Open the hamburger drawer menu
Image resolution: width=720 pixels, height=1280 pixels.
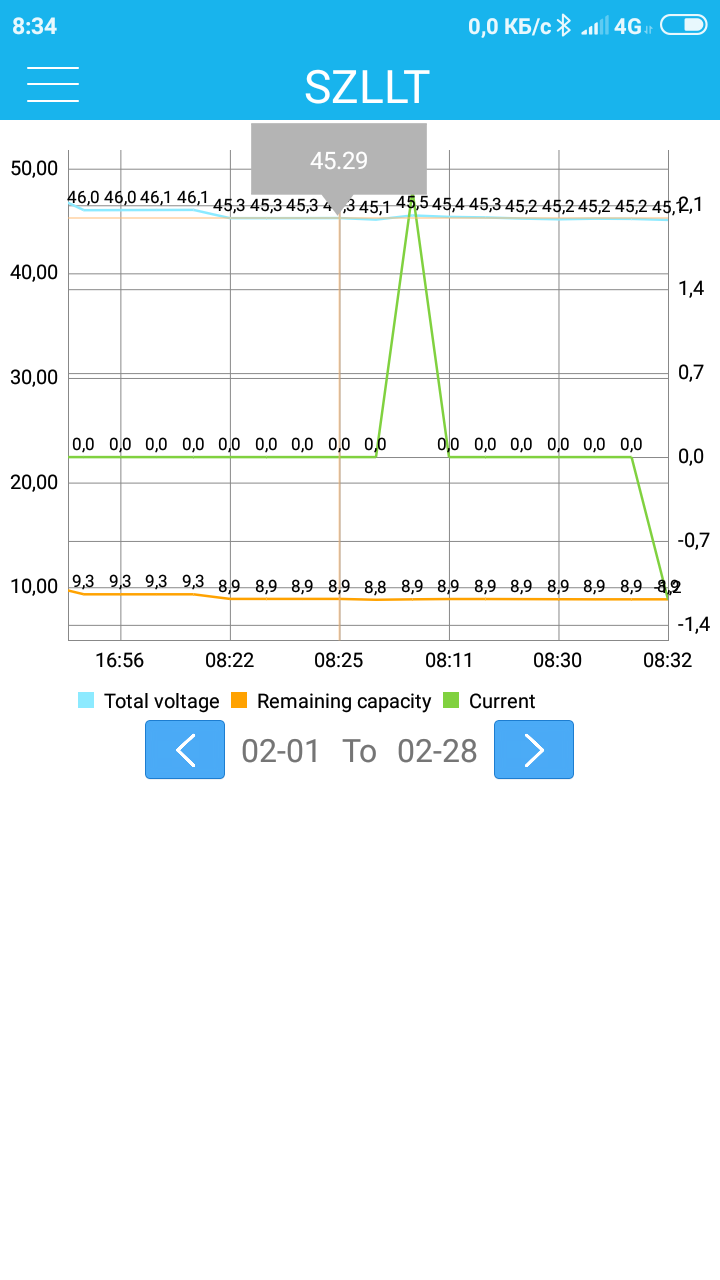[x=53, y=85]
